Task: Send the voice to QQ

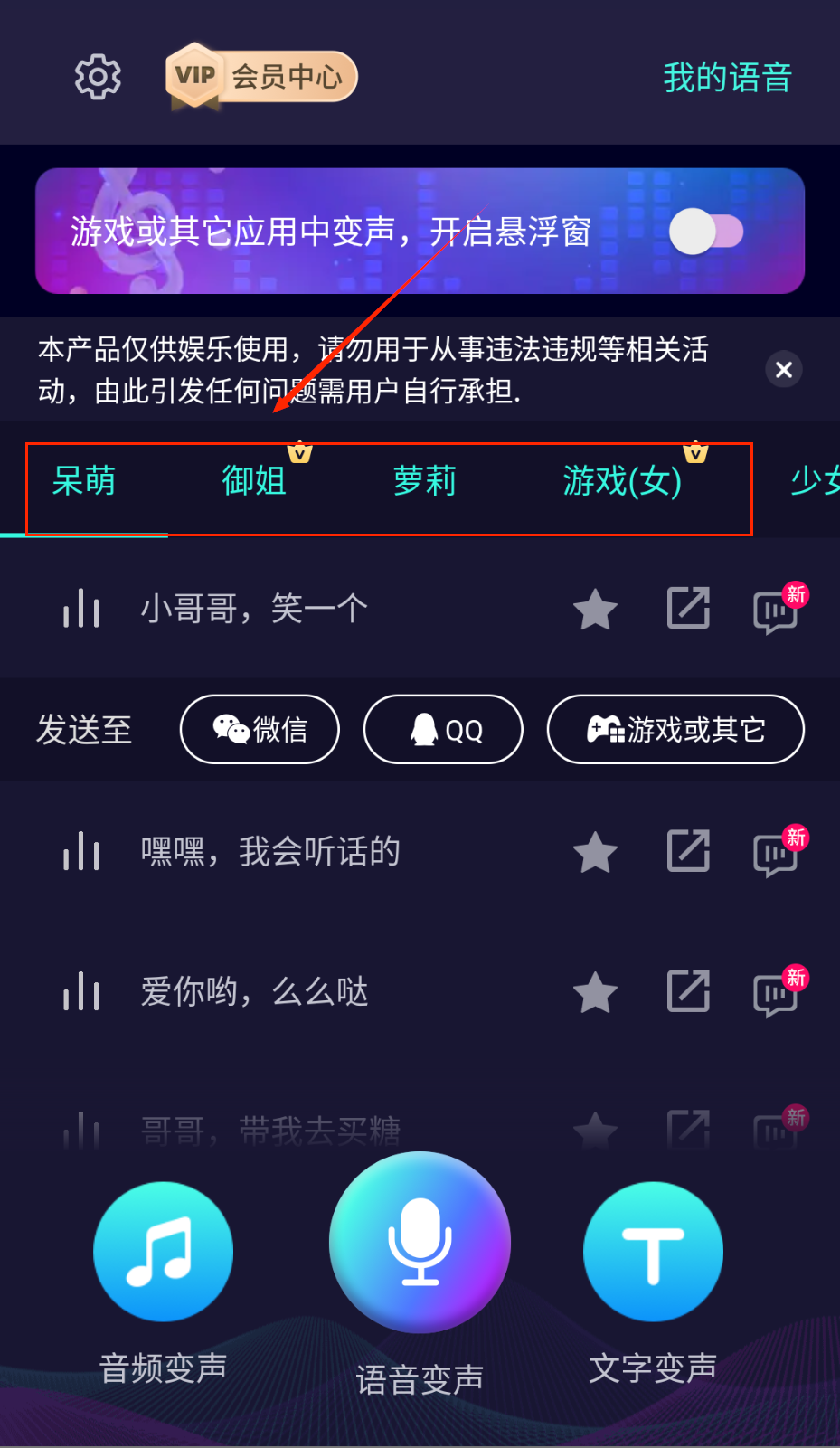Action: 443,729
